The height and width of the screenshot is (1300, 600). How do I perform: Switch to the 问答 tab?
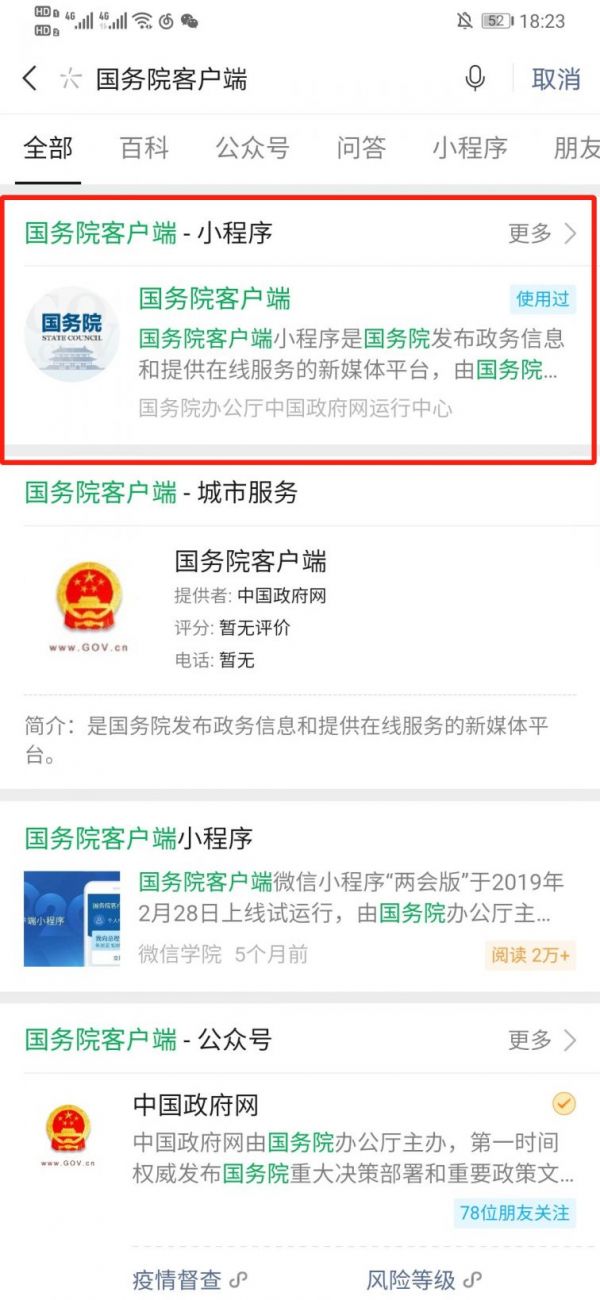tap(361, 148)
